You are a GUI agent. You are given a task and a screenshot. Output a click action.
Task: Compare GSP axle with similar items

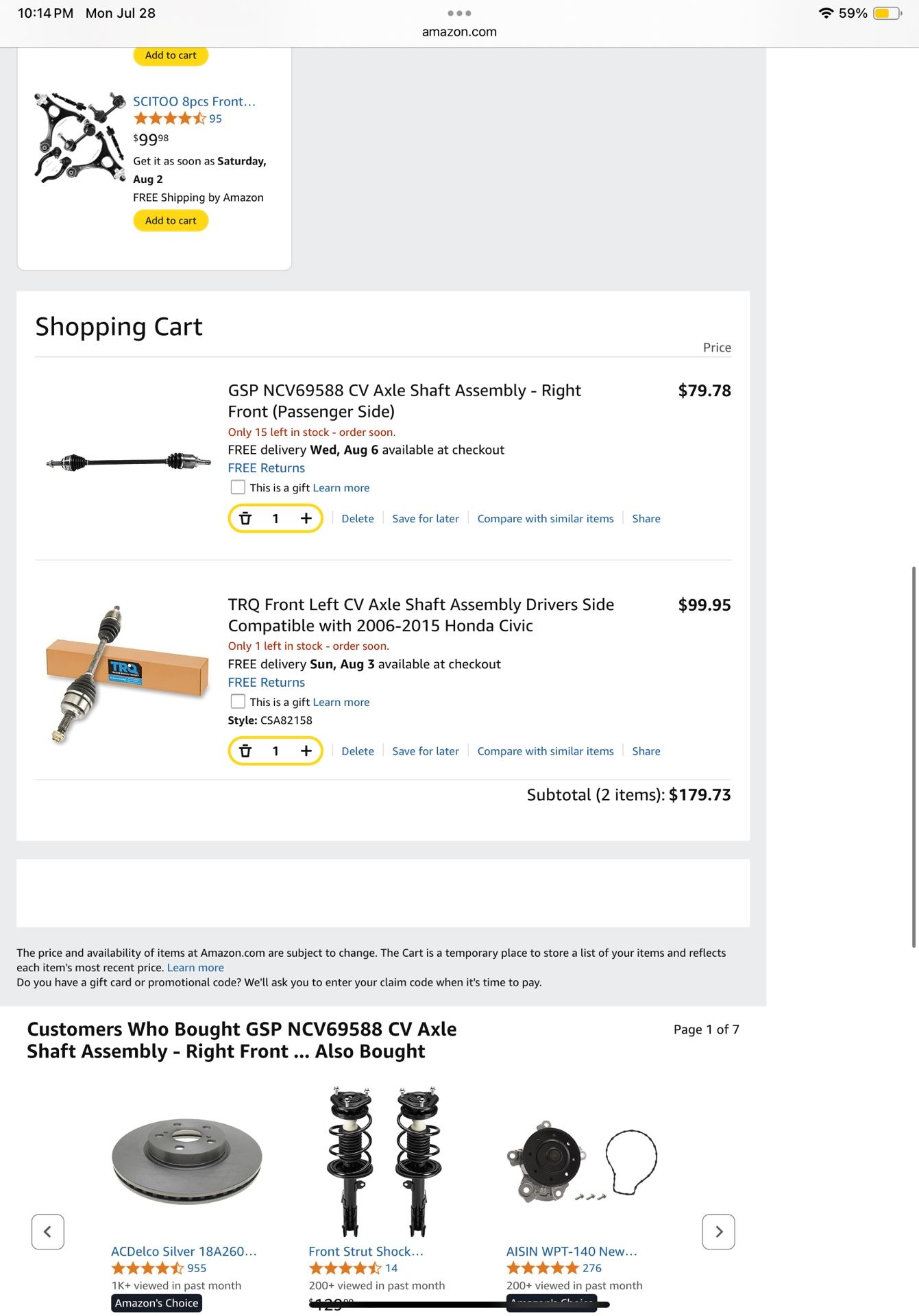(x=546, y=519)
